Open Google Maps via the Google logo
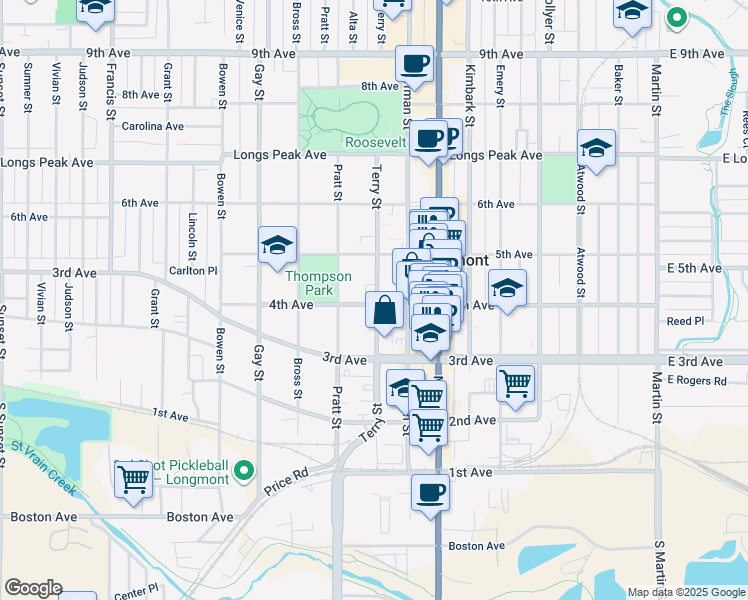Screen dimensions: 748x600 click(33, 588)
